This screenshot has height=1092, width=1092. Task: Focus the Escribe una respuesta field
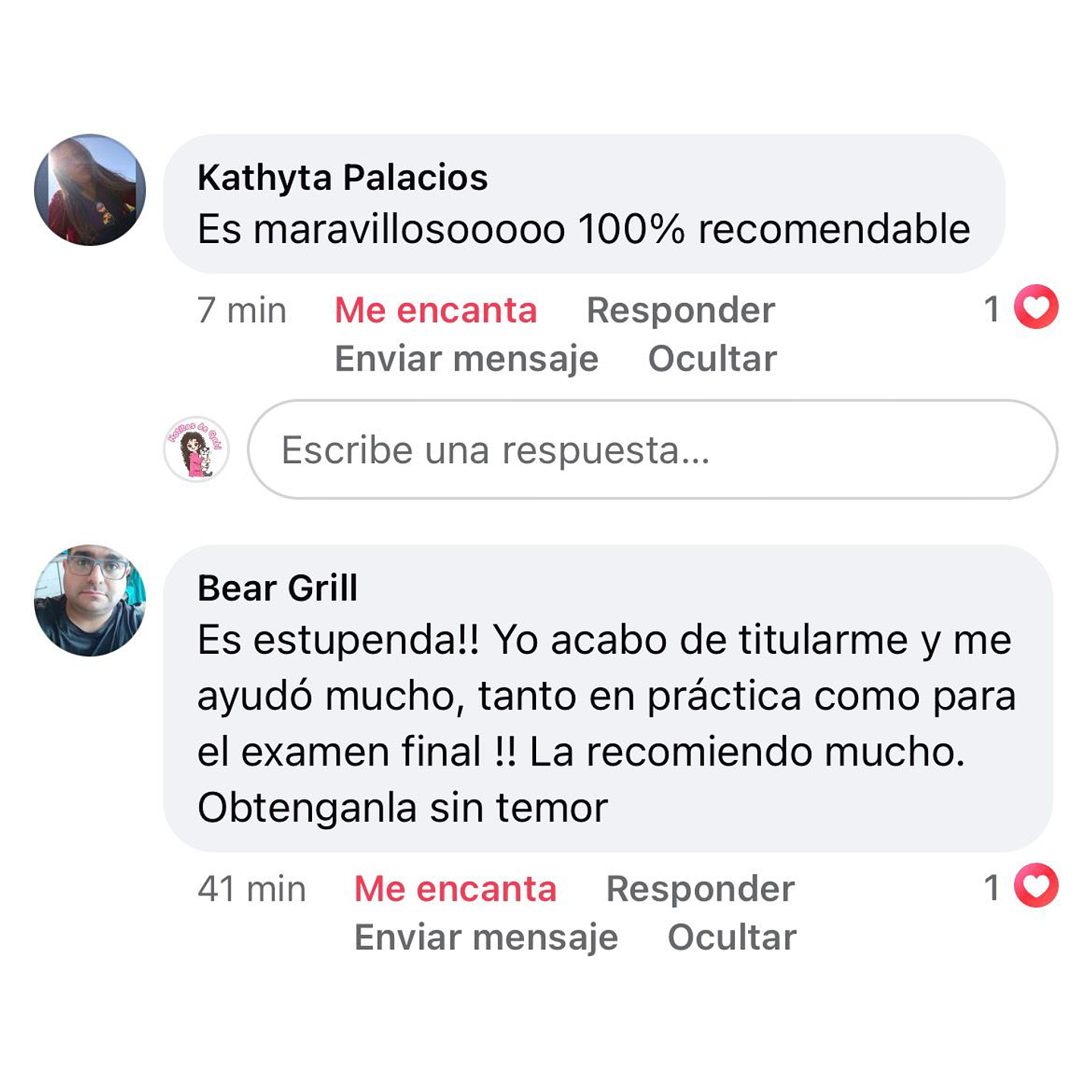652,450
